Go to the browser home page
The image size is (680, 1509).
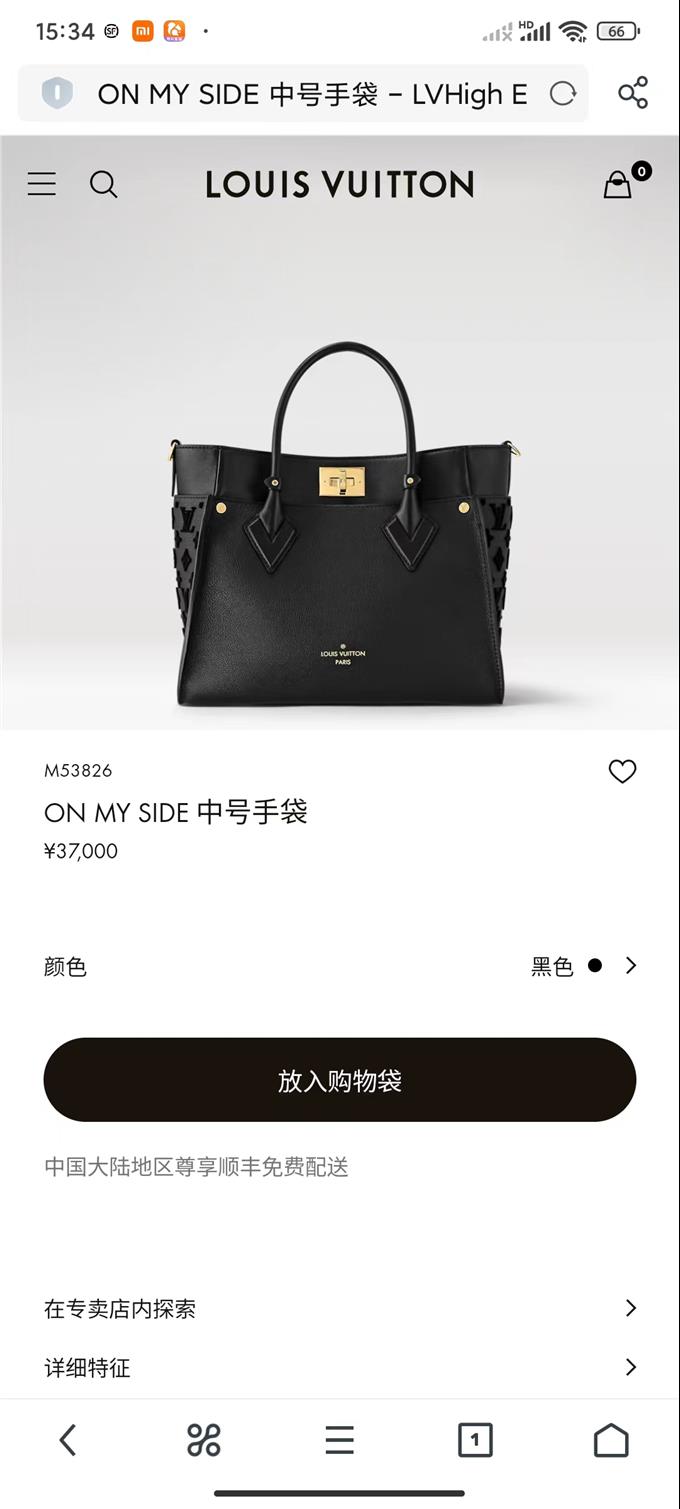(611, 1440)
